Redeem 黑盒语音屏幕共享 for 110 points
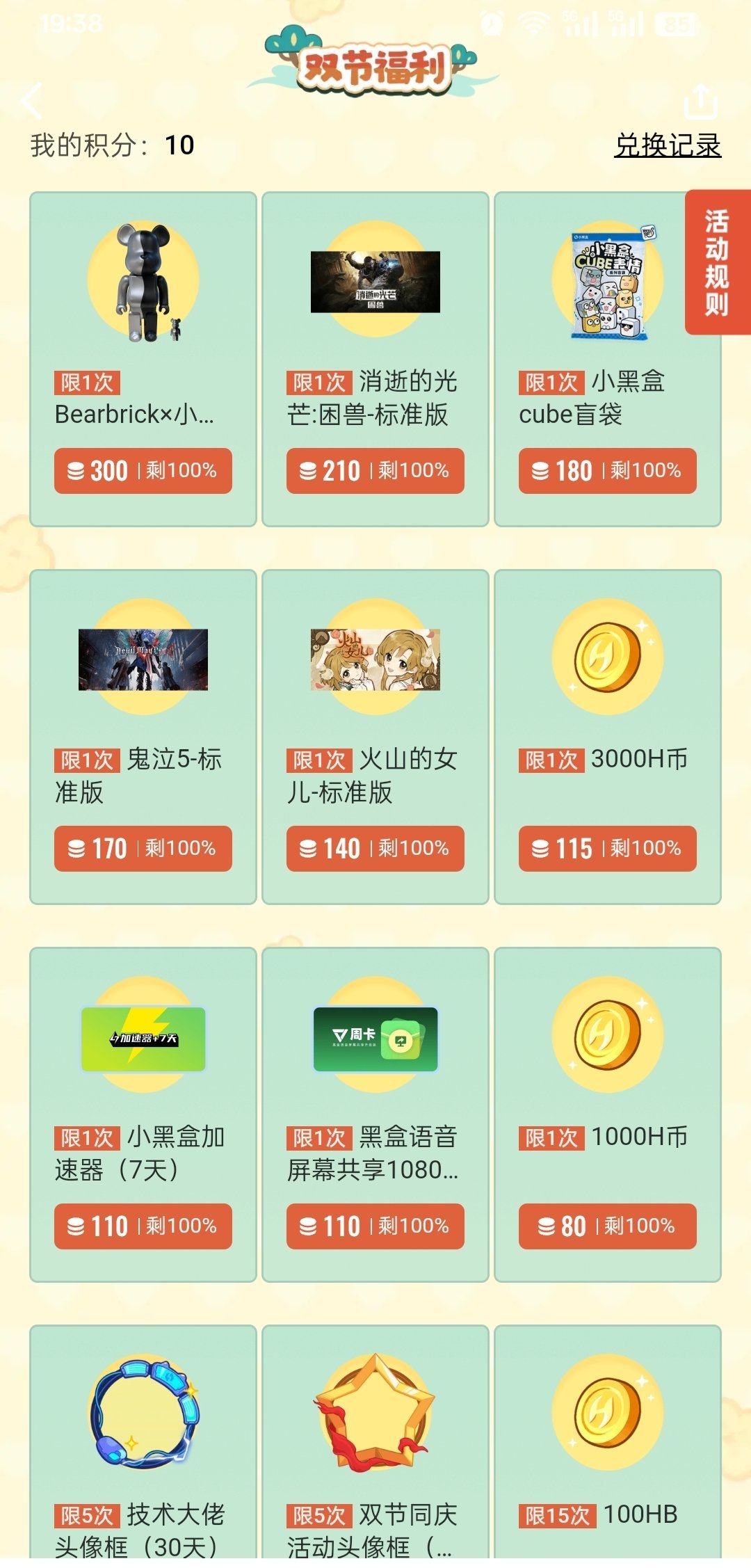 [375, 1226]
